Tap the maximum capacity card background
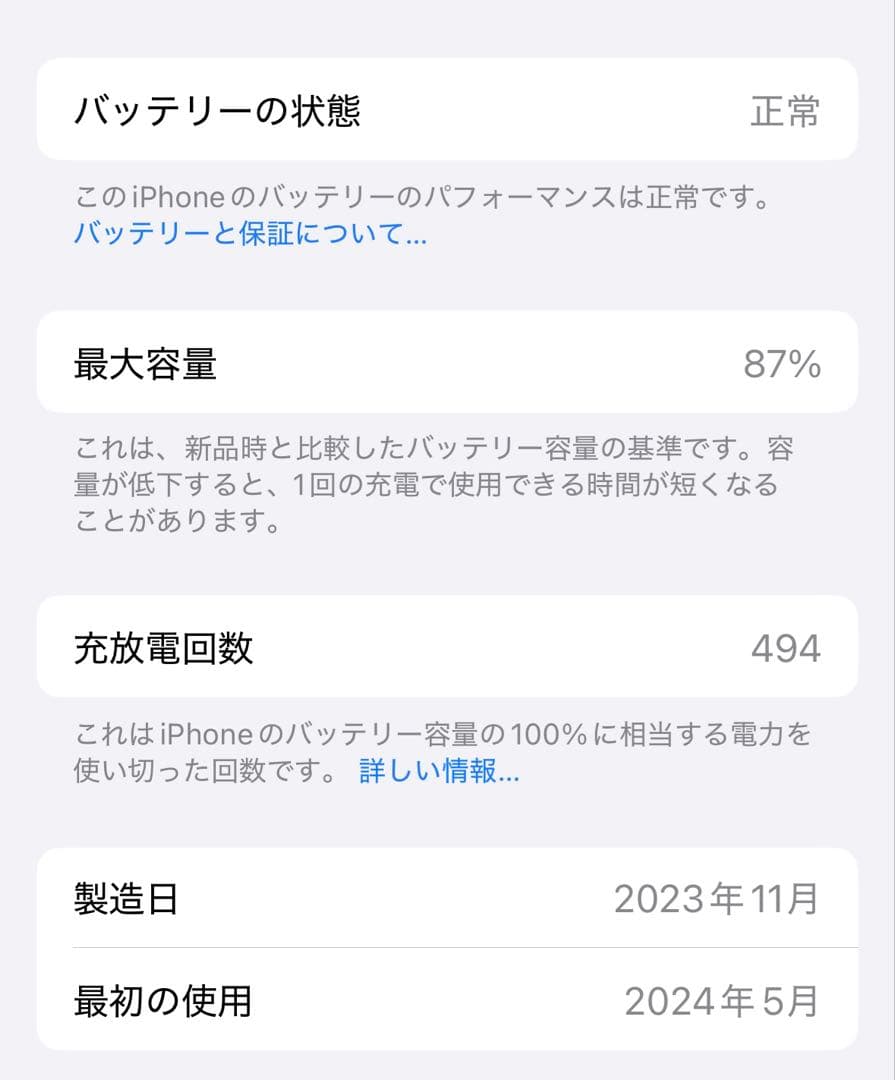The image size is (895, 1080). pyautogui.click(x=446, y=363)
